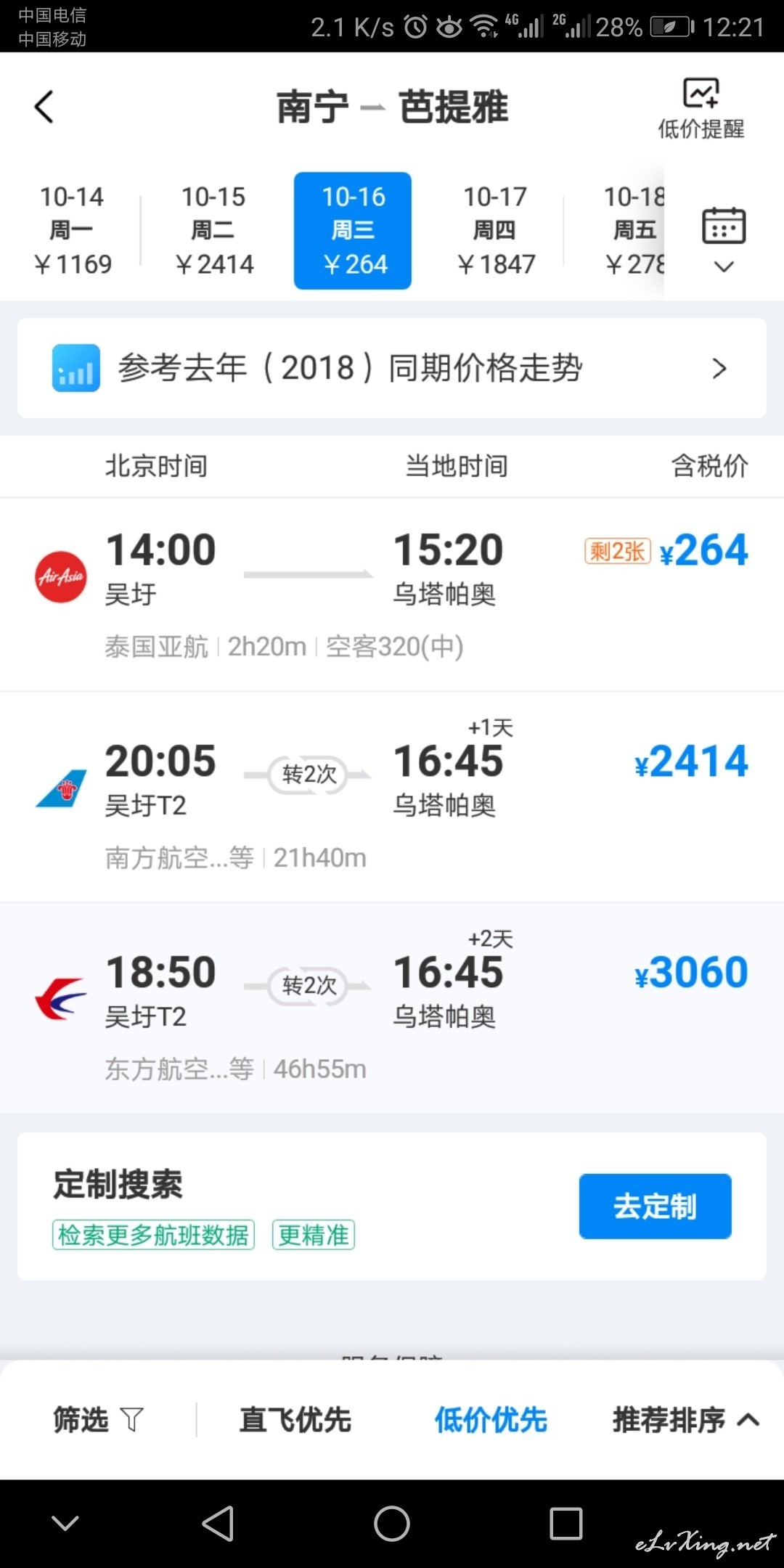Sort by 低价优先 lowest price first
784x1568 pixels.
[x=491, y=1419]
